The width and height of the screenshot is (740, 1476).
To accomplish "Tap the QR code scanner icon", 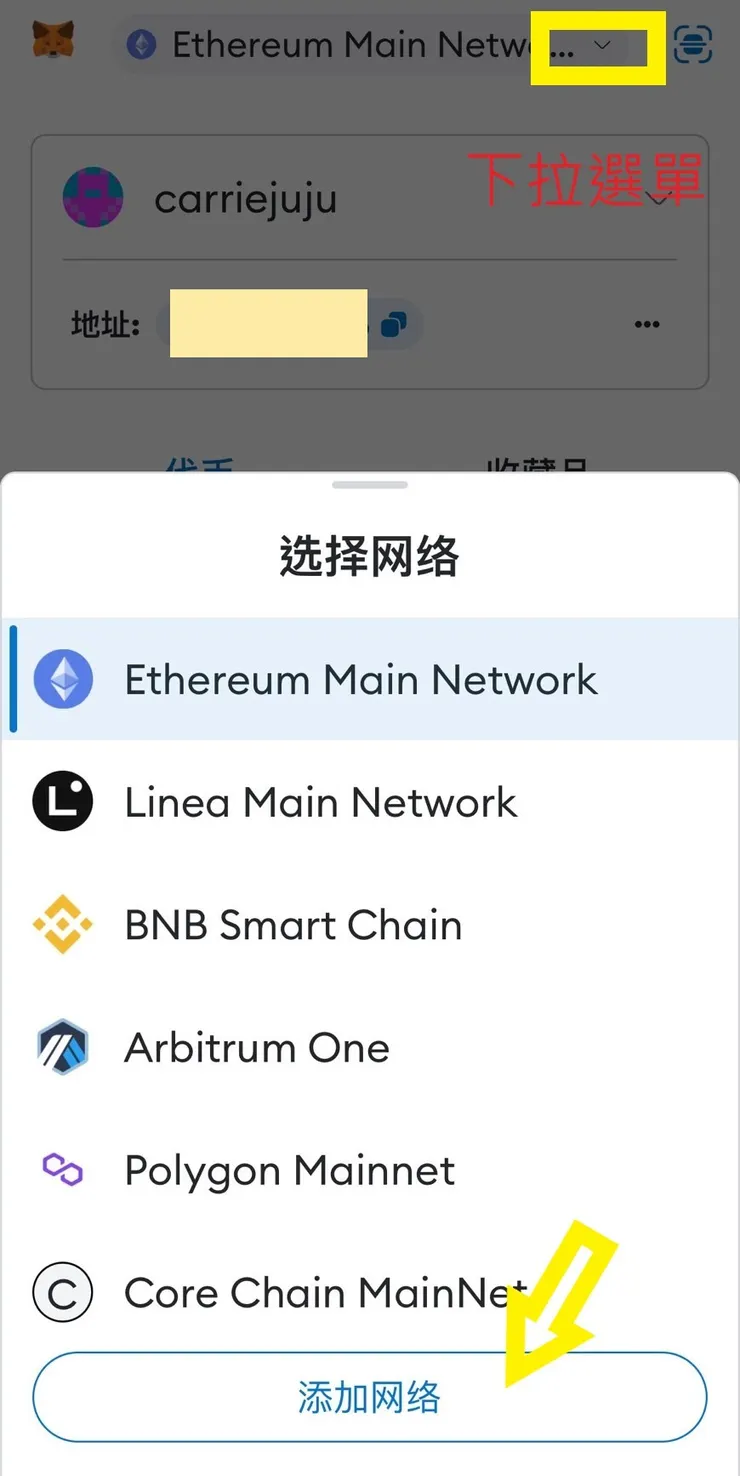I will (694, 44).
